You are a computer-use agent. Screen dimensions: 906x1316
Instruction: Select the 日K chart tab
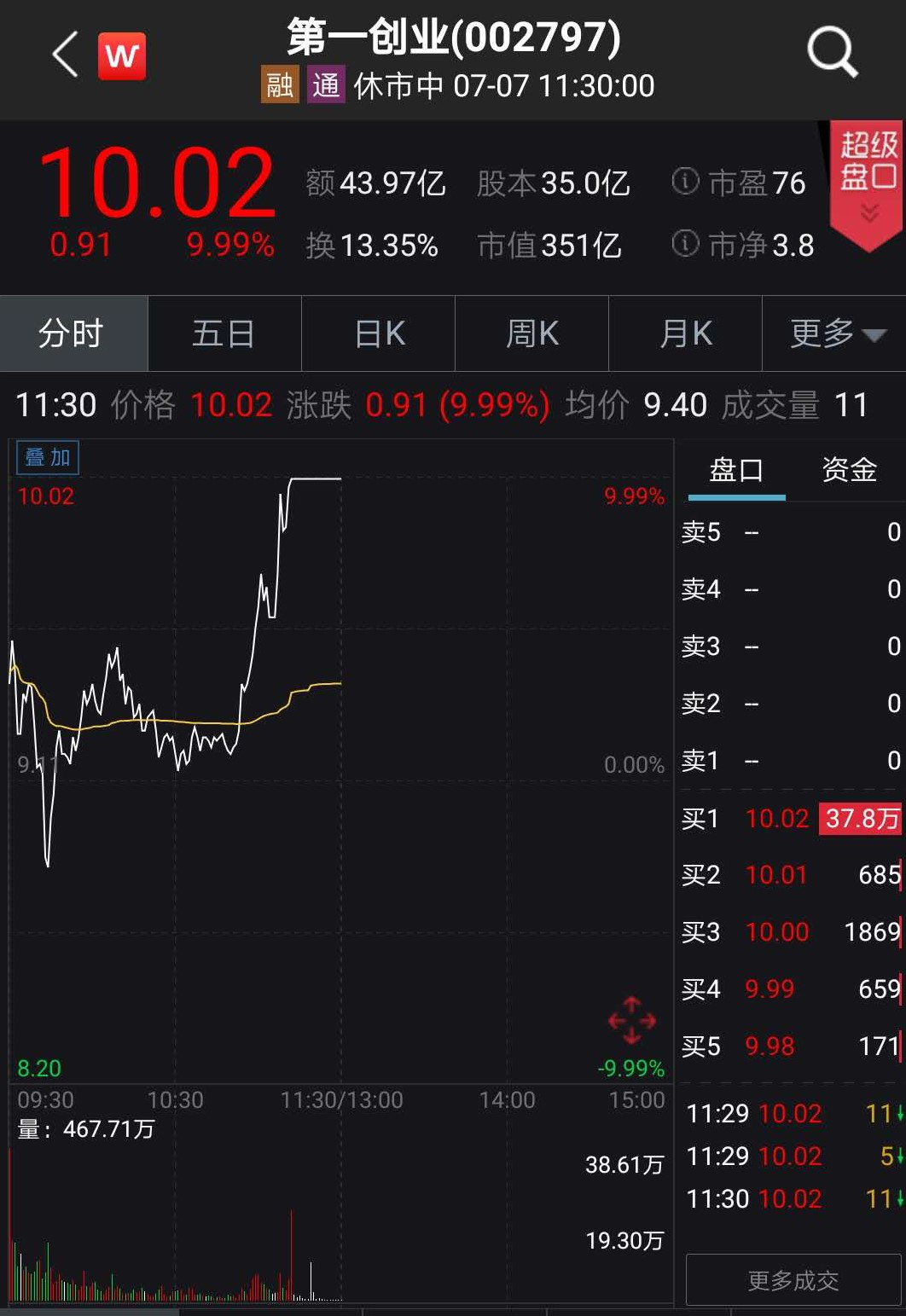pyautogui.click(x=380, y=333)
